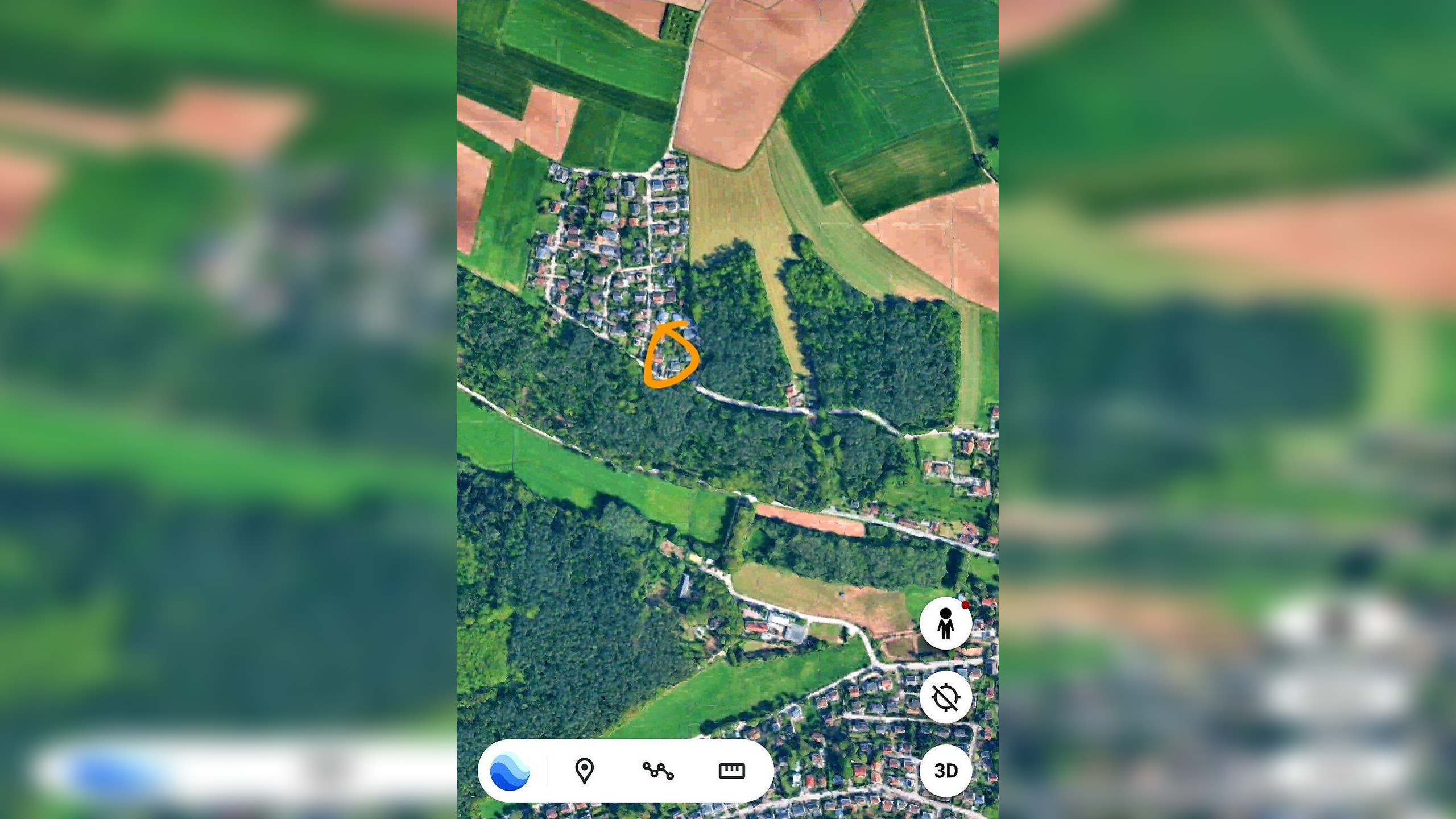Activate Street View pegman

[945, 623]
